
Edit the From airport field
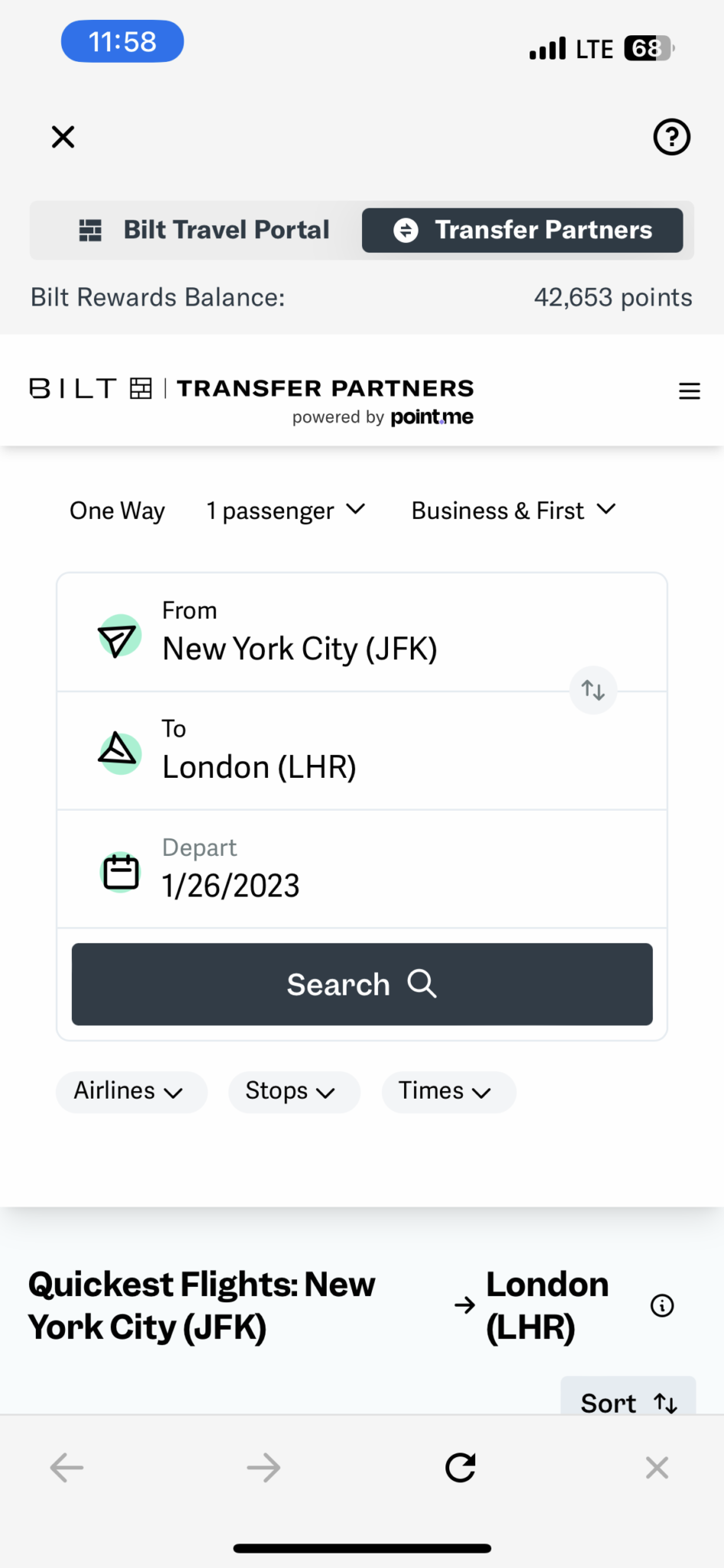coord(362,633)
